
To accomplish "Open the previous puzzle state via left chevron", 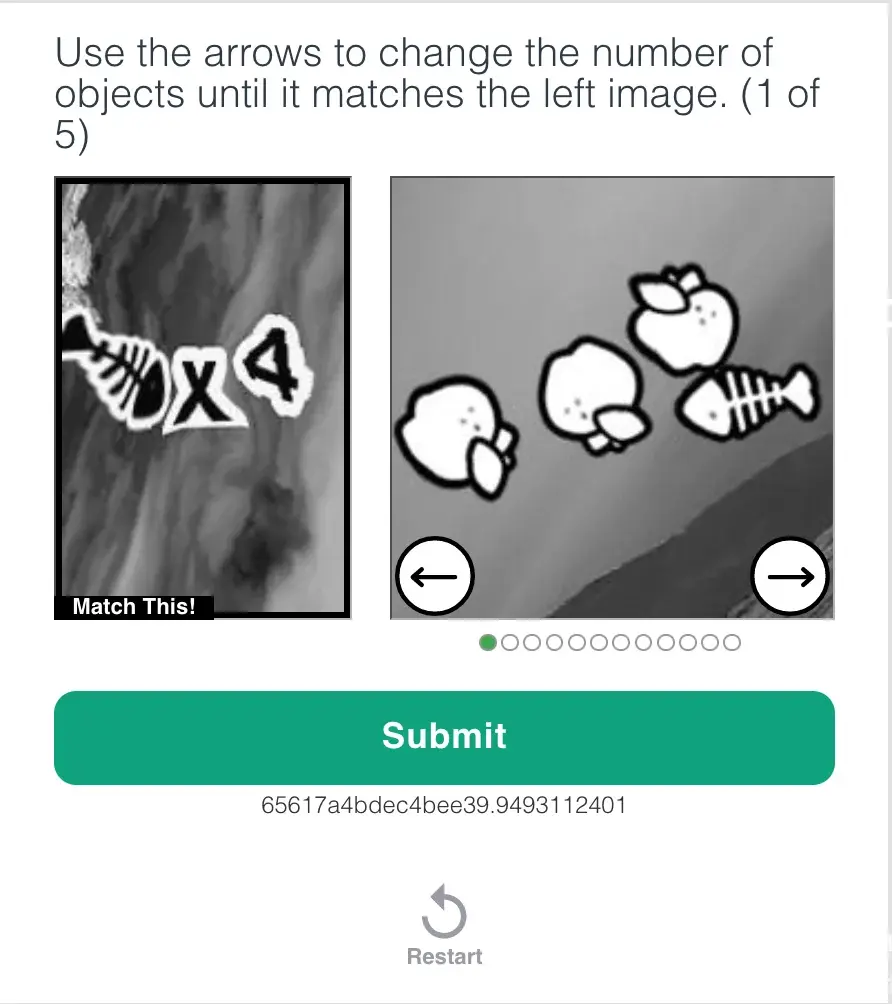I will pyautogui.click(x=437, y=575).
